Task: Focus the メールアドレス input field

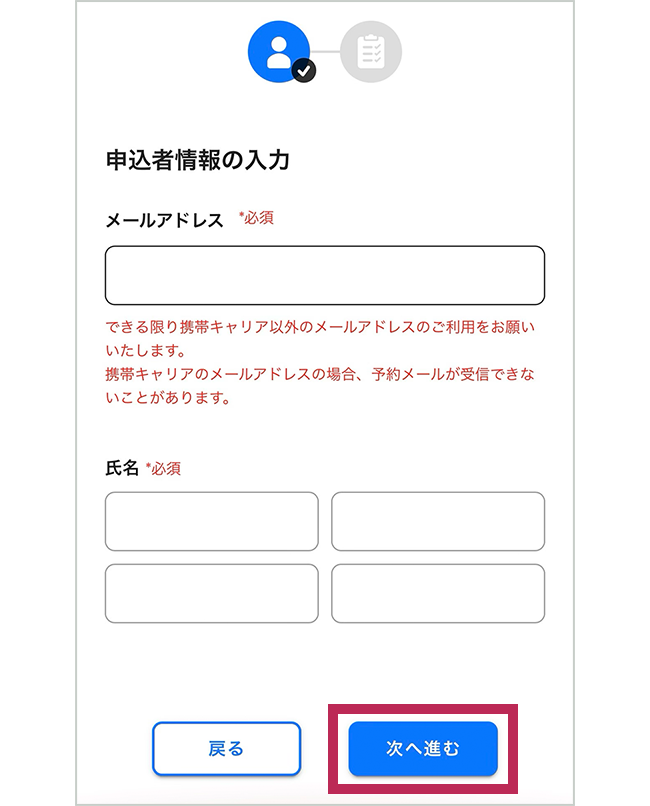Action: pyautogui.click(x=324, y=275)
